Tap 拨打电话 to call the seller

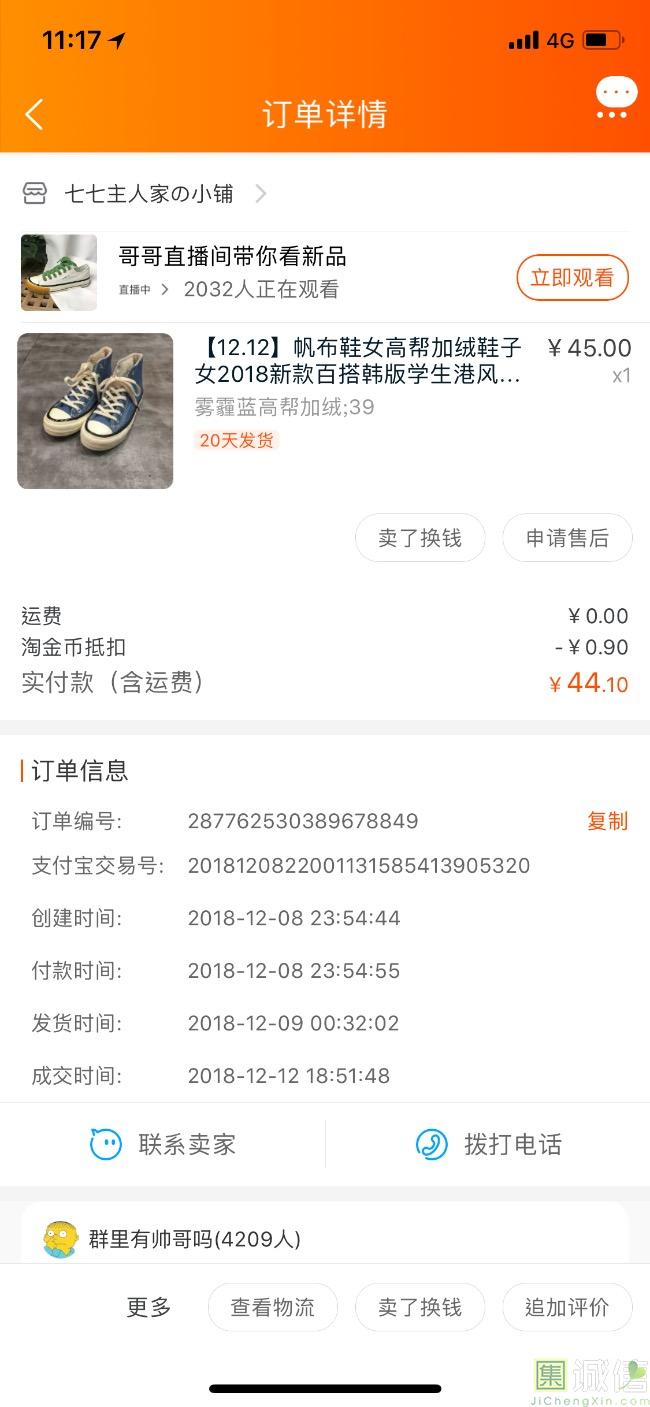tap(488, 1144)
